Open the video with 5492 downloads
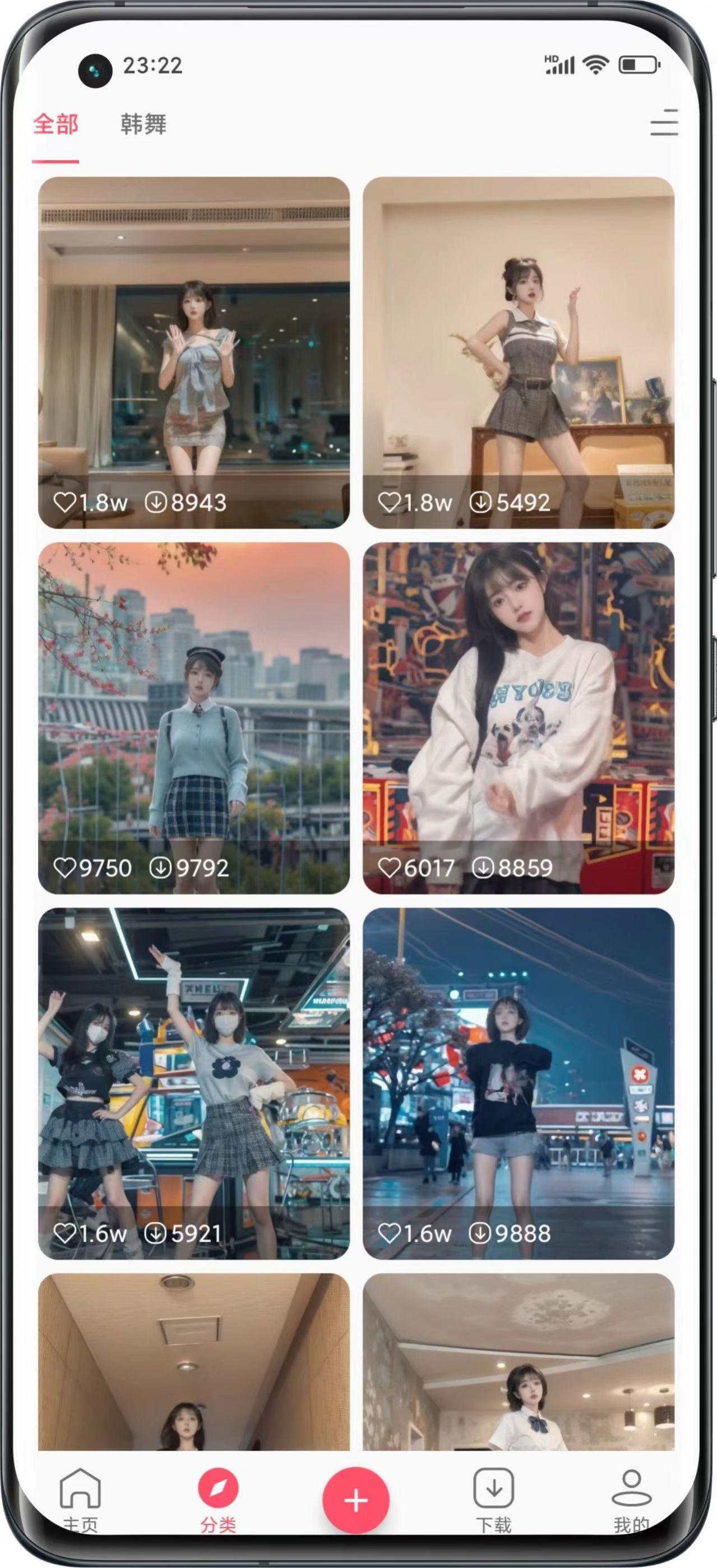Viewport: 717px width, 1568px height. 519,352
